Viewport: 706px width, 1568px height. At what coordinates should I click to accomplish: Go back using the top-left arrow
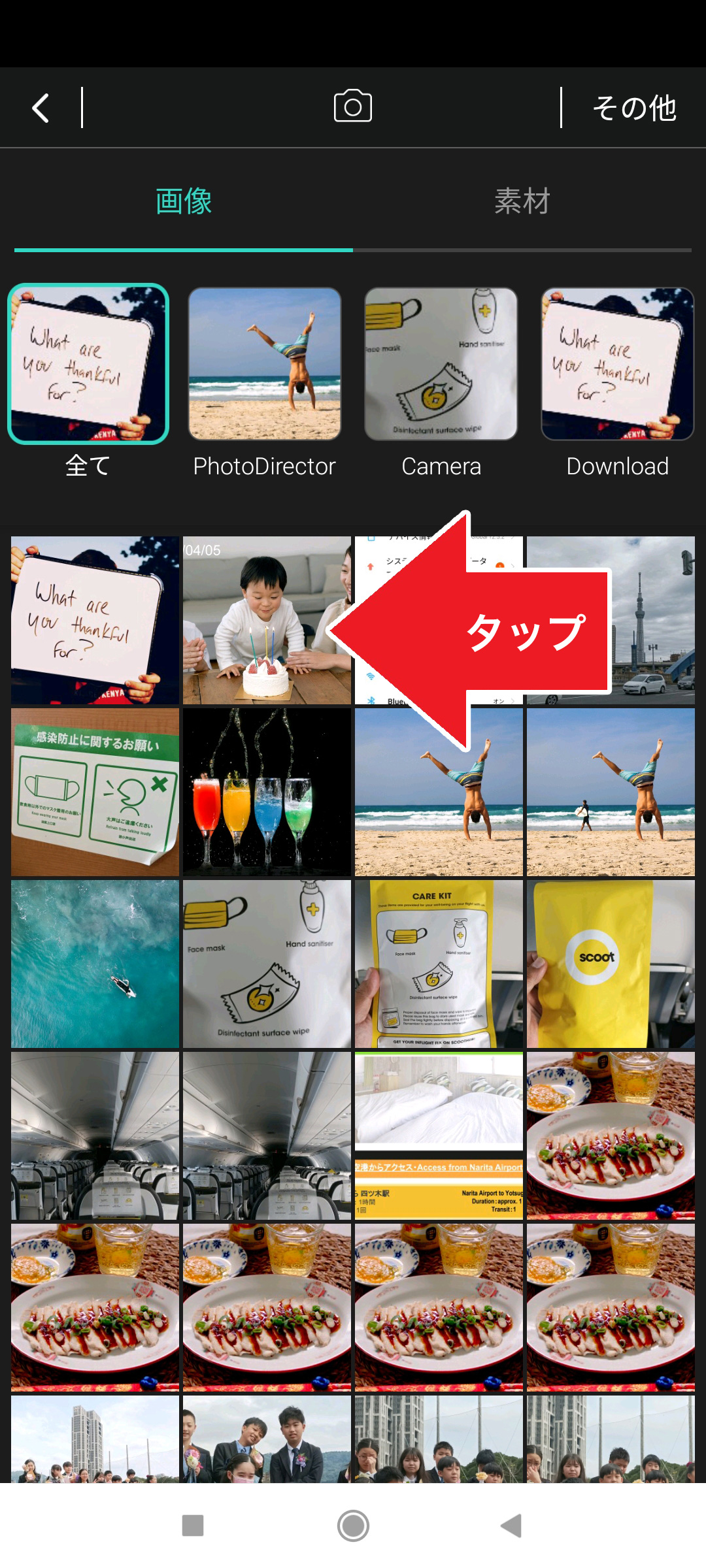(41, 108)
